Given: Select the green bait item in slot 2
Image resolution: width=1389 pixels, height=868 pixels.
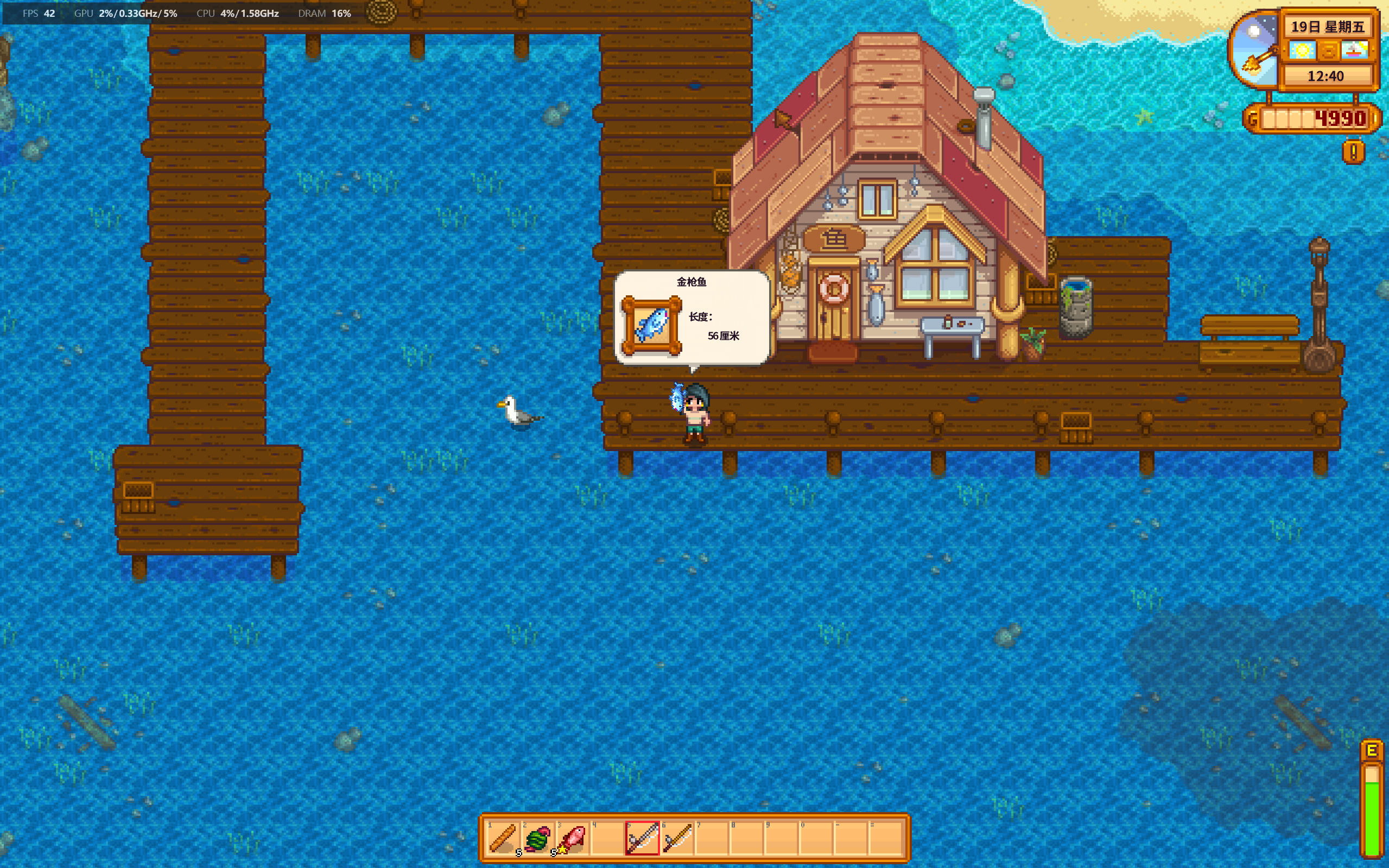Looking at the screenshot, I should (537, 838).
